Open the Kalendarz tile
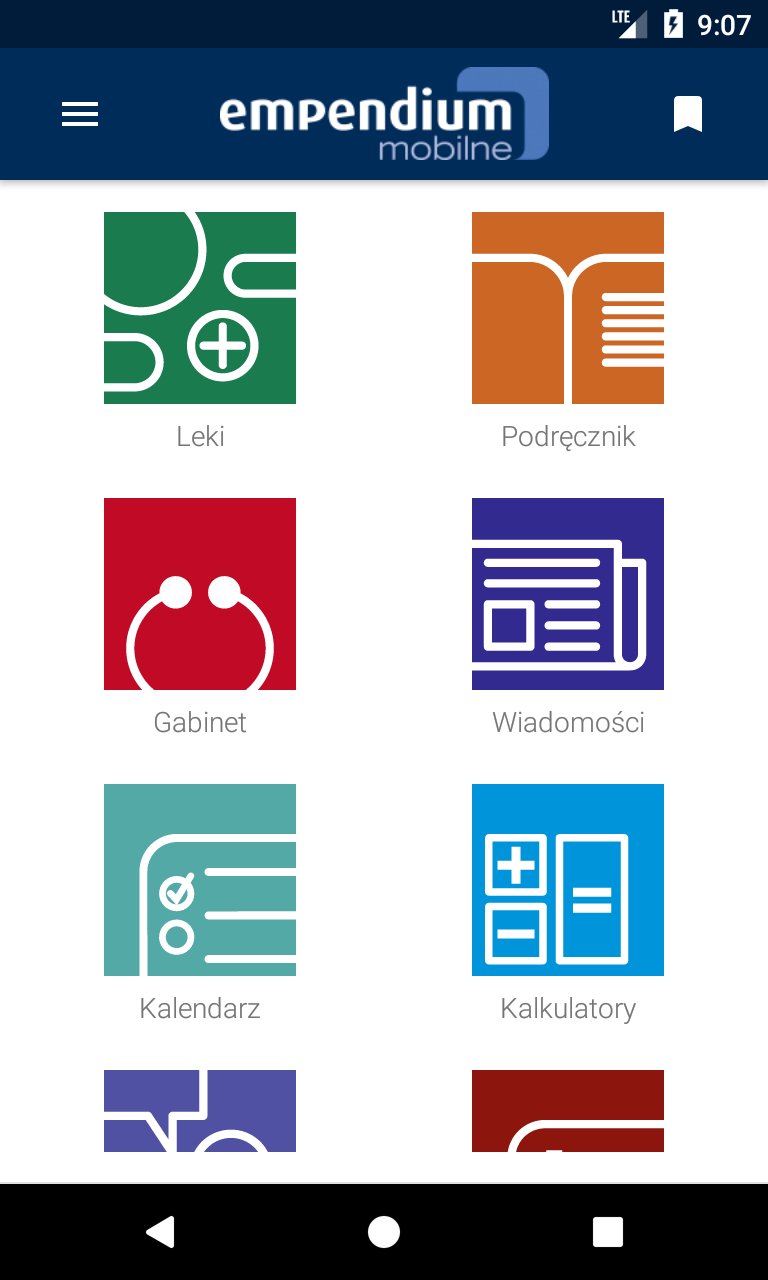The width and height of the screenshot is (768, 1280). click(x=200, y=880)
